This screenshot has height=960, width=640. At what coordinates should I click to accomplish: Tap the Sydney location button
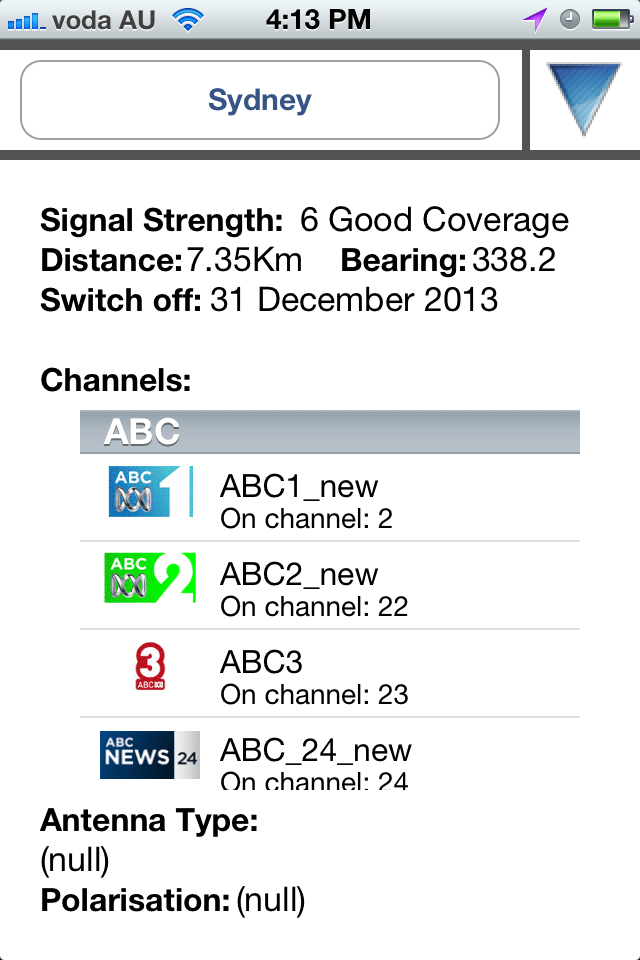tap(260, 100)
